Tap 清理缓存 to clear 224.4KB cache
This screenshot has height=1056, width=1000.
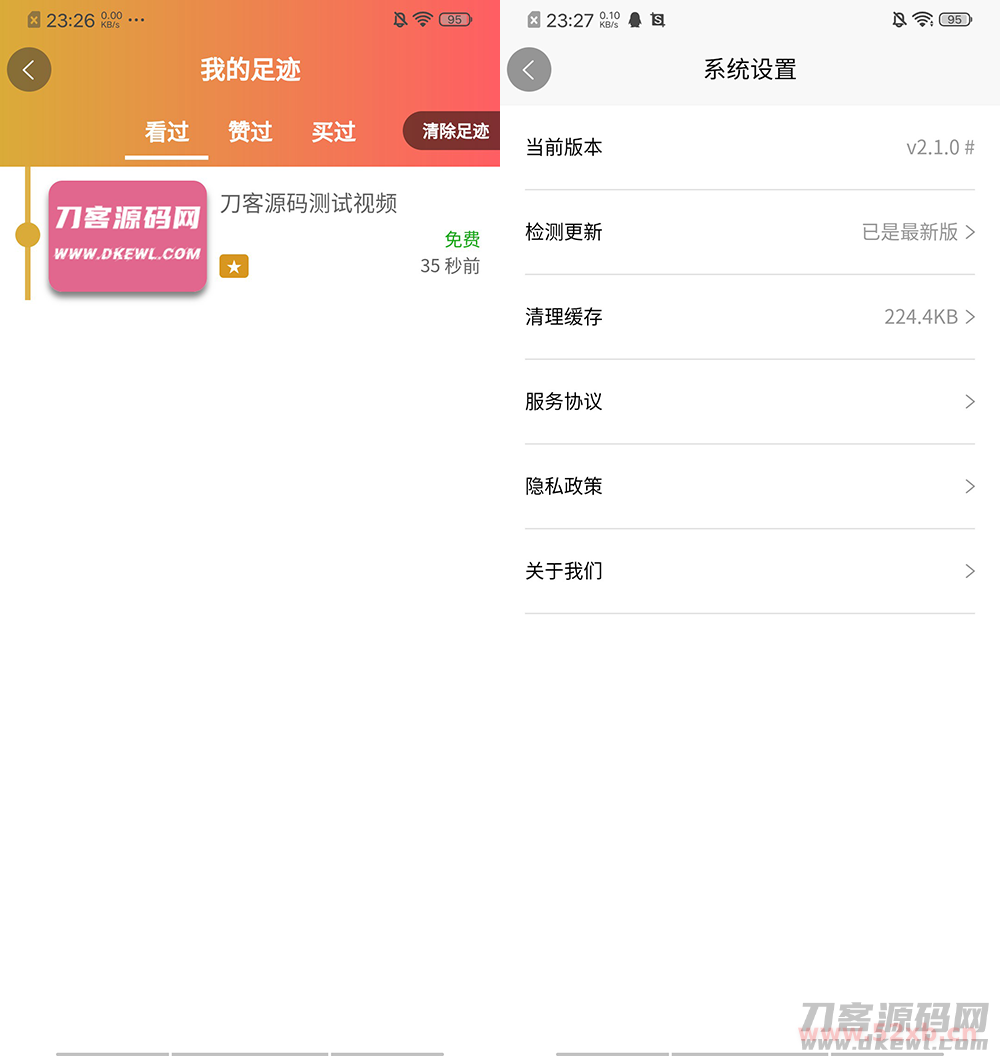(x=750, y=317)
